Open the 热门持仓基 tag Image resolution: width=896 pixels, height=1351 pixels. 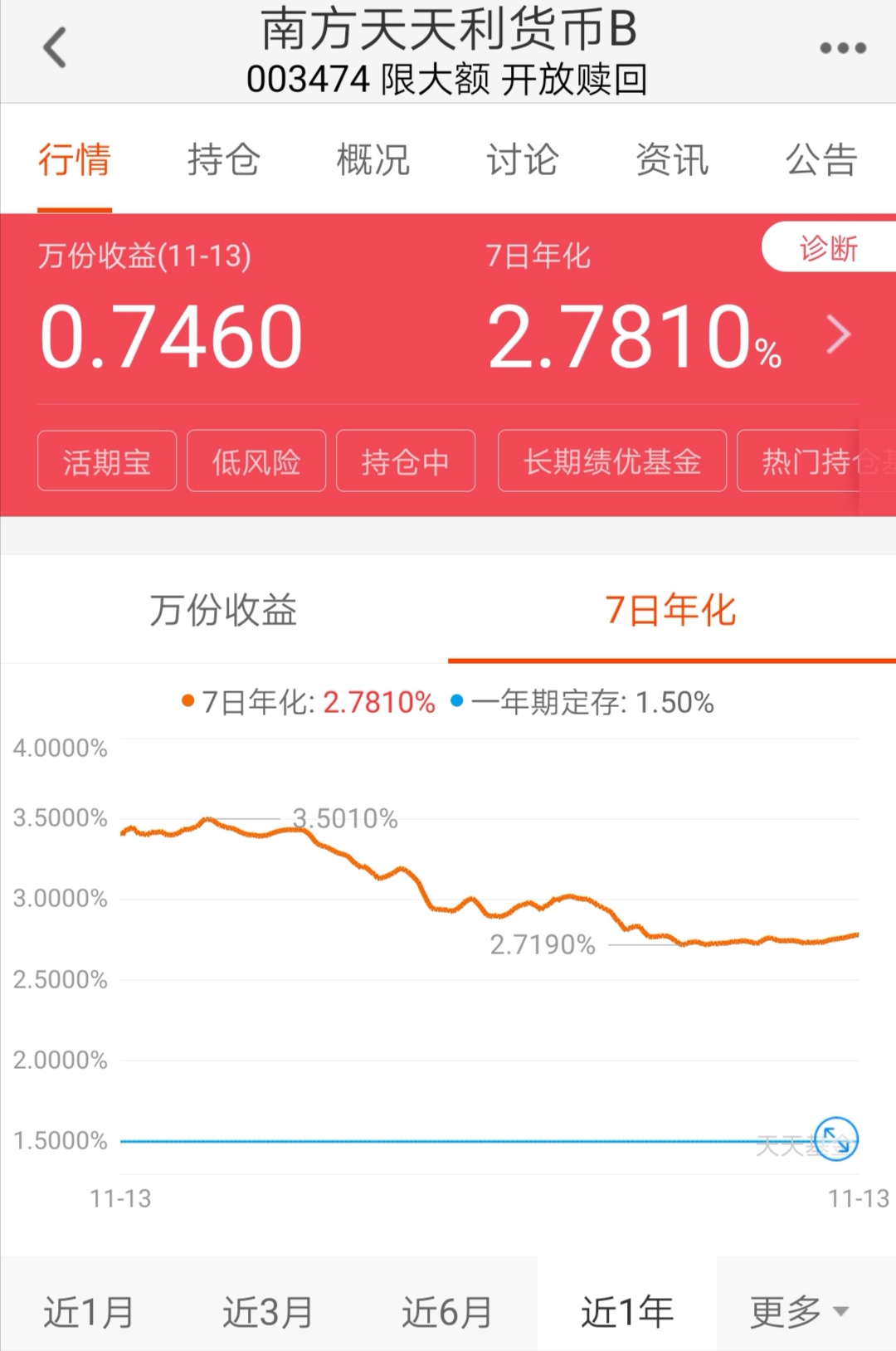(809, 462)
